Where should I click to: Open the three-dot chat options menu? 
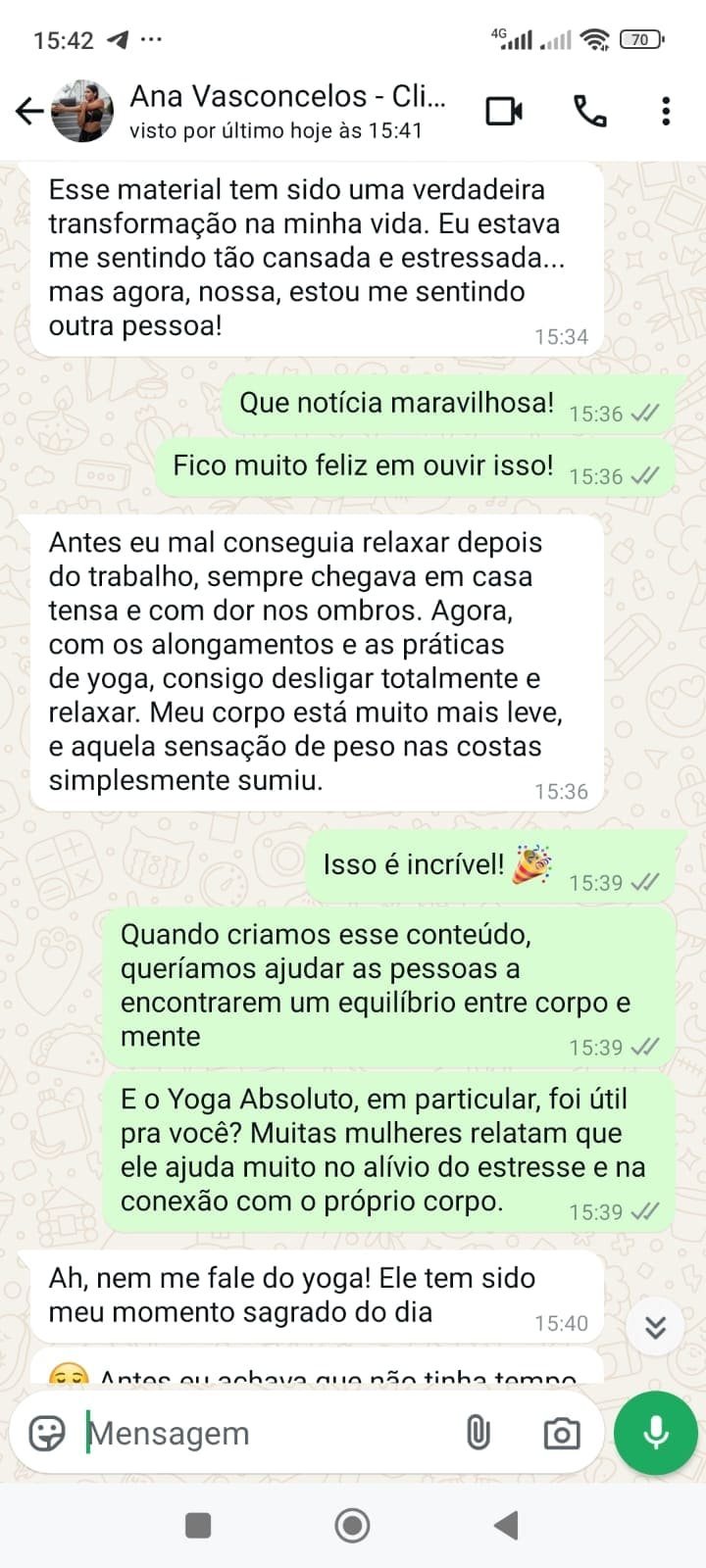point(667,112)
